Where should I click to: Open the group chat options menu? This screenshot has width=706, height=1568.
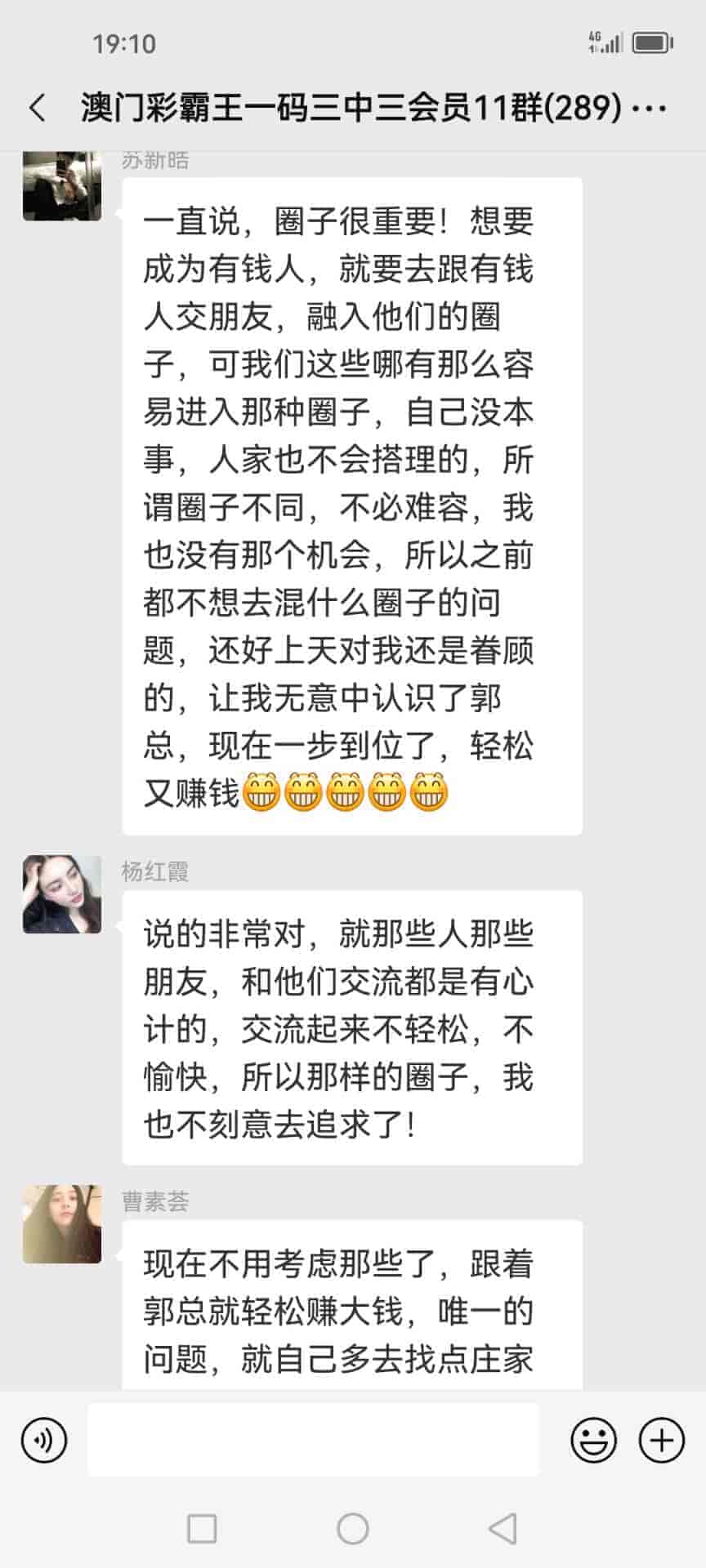[650, 108]
